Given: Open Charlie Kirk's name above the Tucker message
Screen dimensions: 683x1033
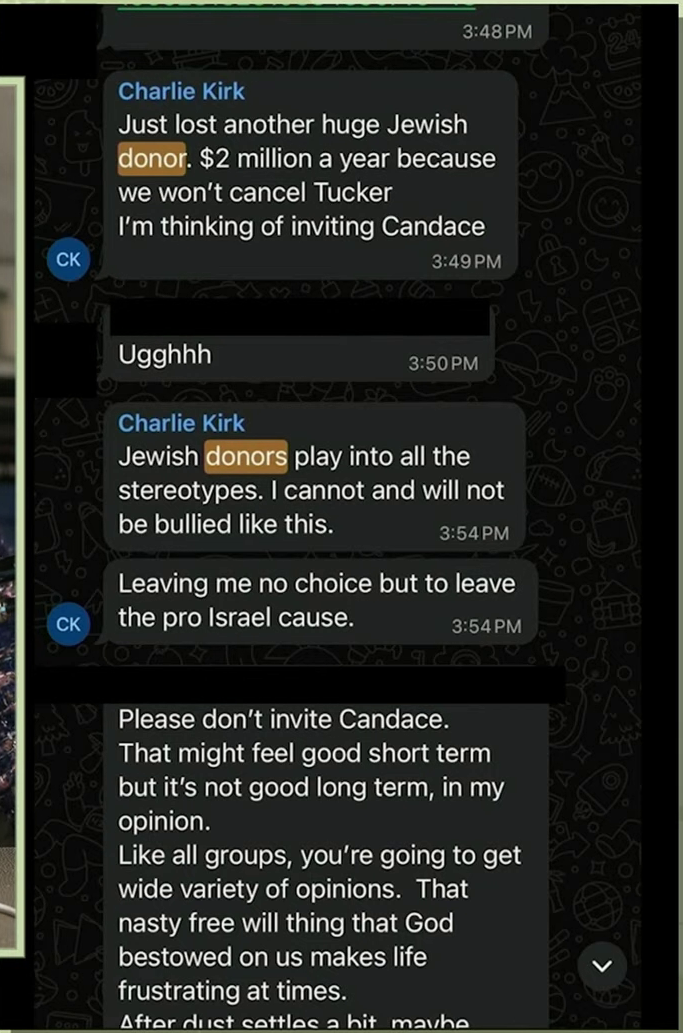Looking at the screenshot, I should (181, 91).
